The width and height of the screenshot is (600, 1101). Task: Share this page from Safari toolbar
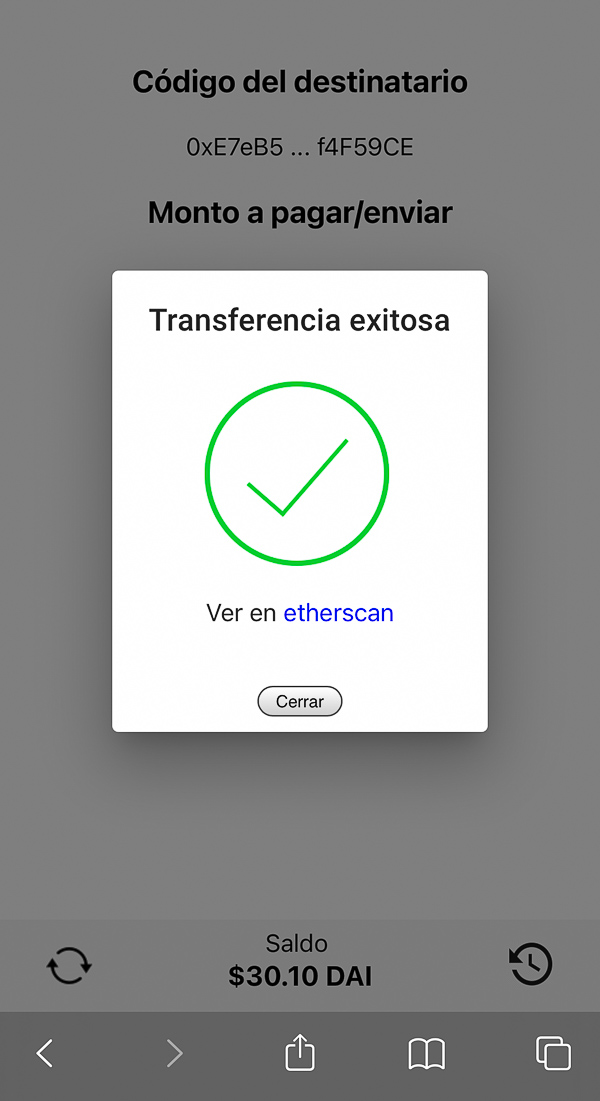click(x=300, y=1052)
